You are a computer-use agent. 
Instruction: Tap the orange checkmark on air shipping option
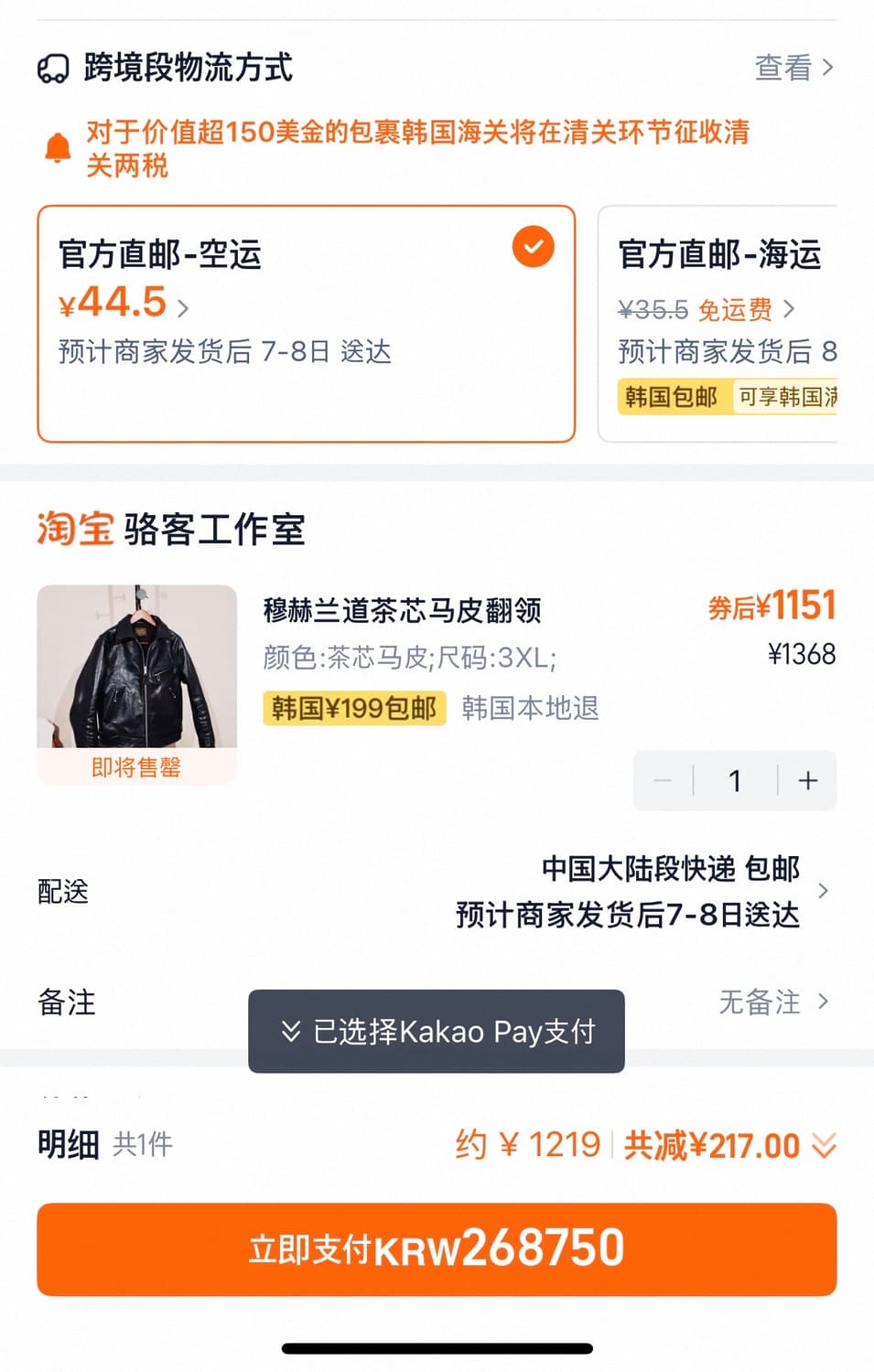pyautogui.click(x=532, y=246)
